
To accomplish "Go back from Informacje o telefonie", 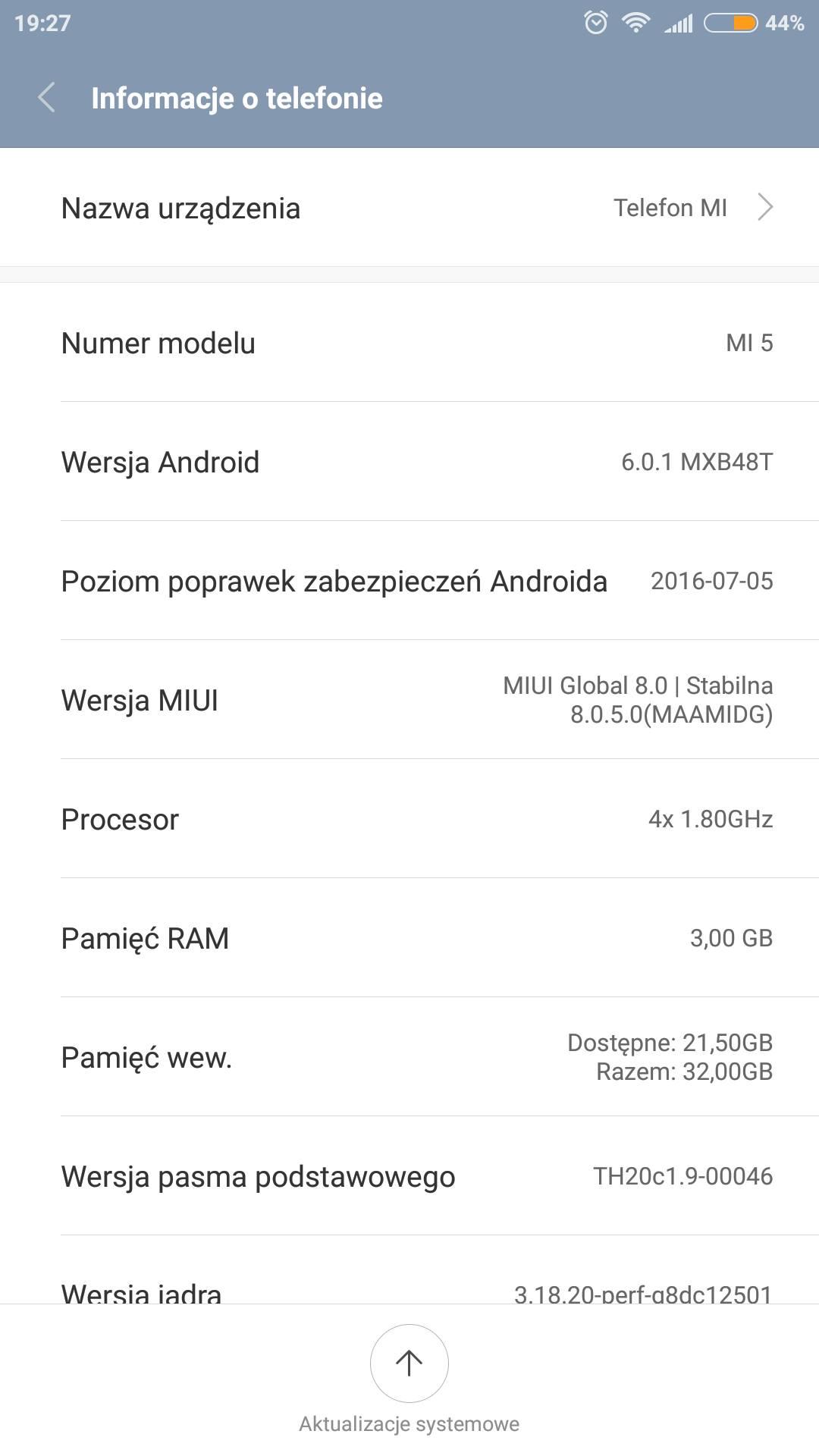I will (x=47, y=98).
